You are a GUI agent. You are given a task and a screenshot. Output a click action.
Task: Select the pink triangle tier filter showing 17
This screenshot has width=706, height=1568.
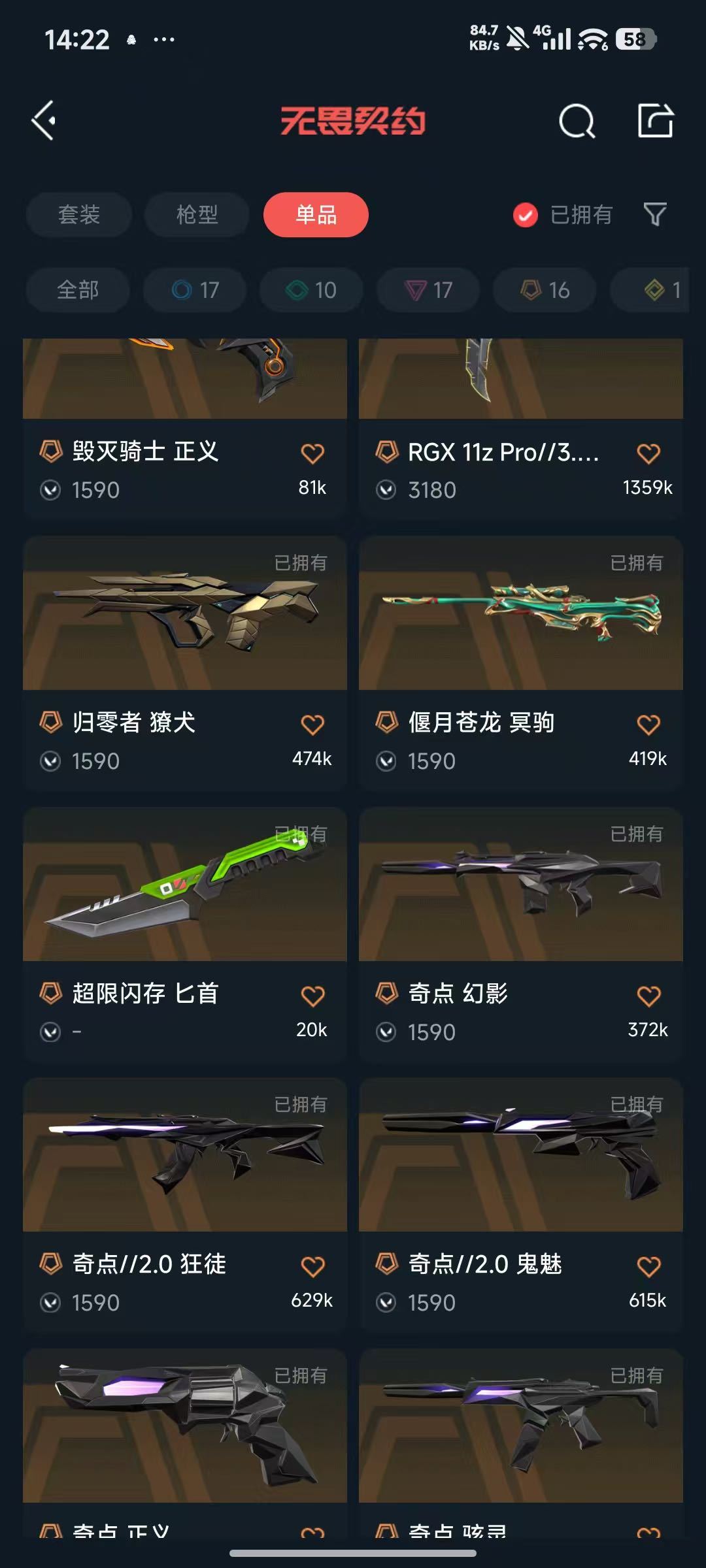click(426, 291)
